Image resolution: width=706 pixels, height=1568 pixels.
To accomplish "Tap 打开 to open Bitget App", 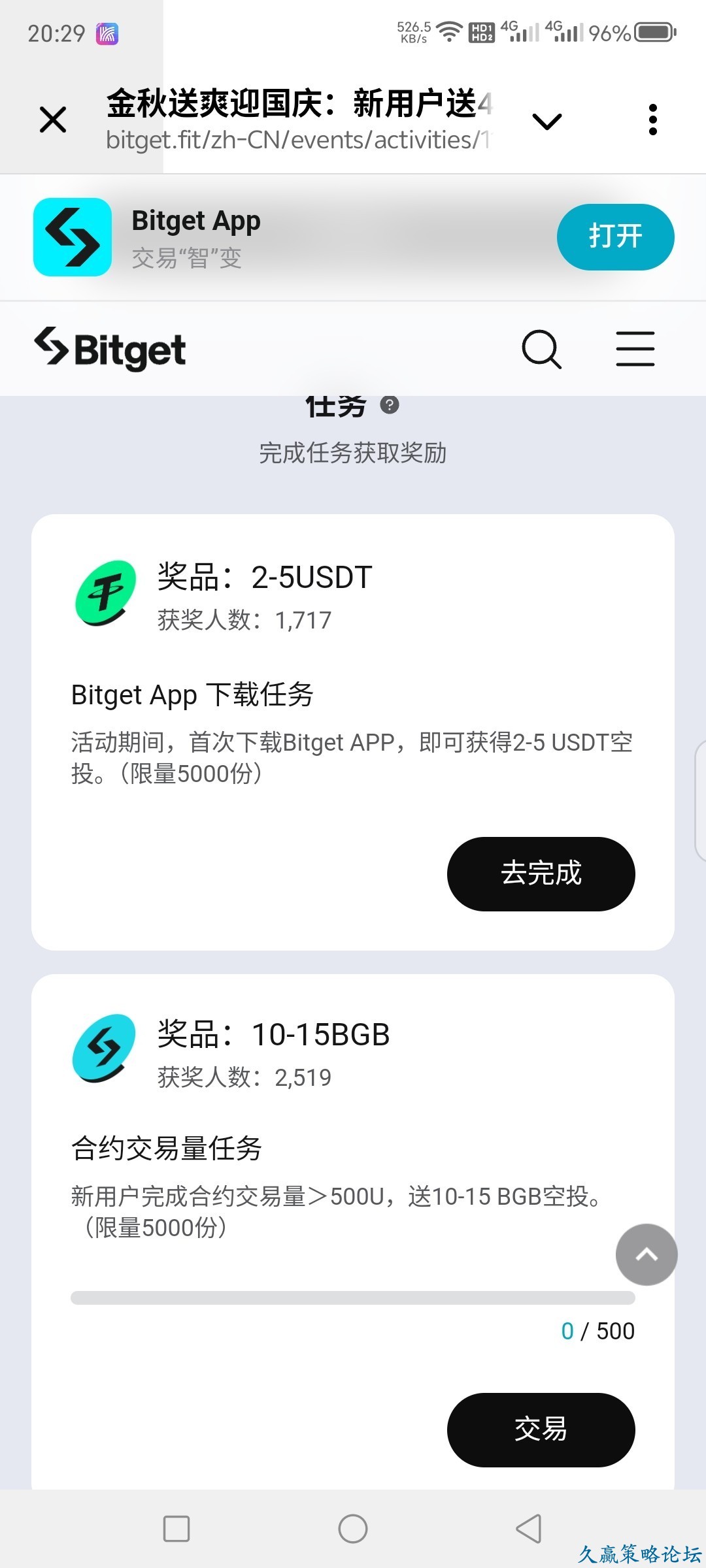I will 615,237.
